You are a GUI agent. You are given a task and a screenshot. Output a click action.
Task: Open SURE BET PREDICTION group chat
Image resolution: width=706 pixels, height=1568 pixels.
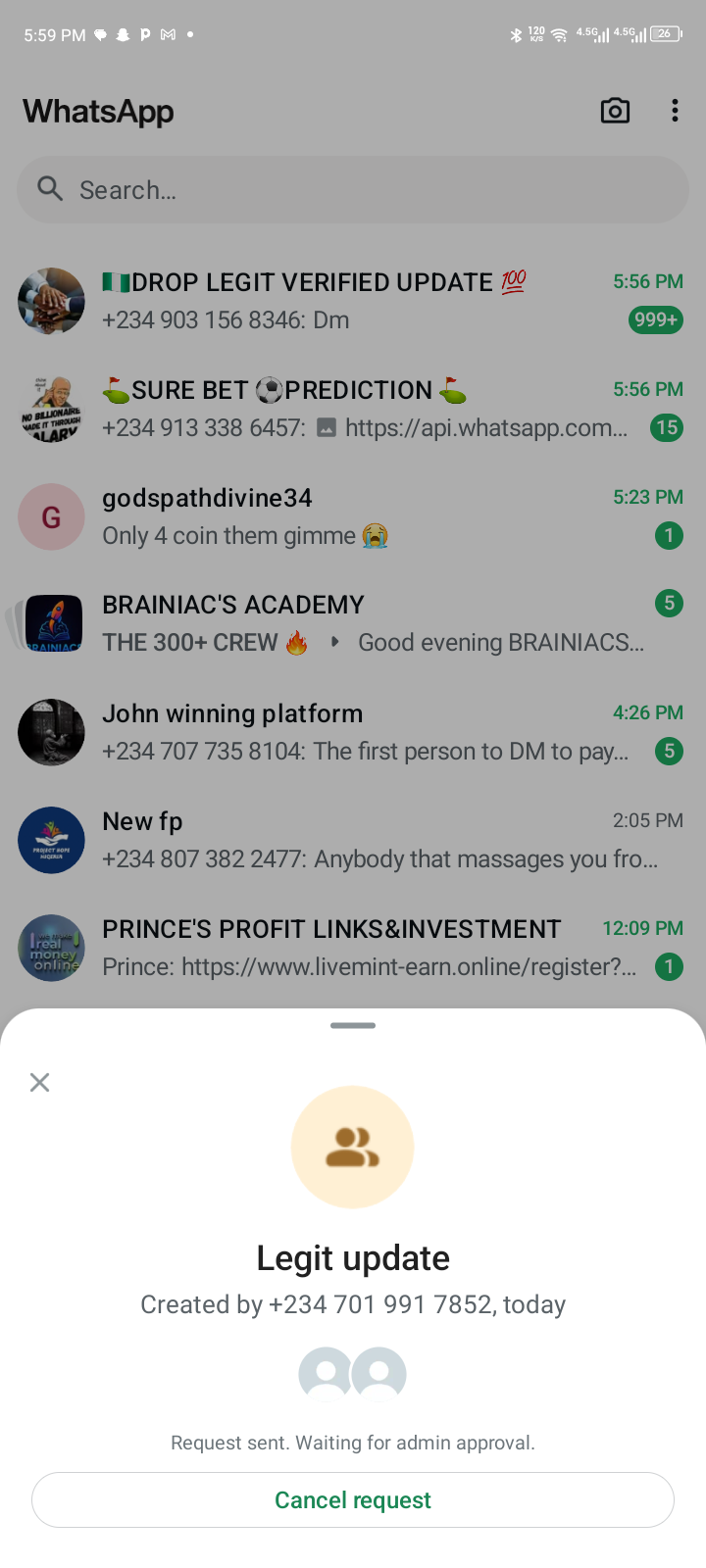coord(353,409)
